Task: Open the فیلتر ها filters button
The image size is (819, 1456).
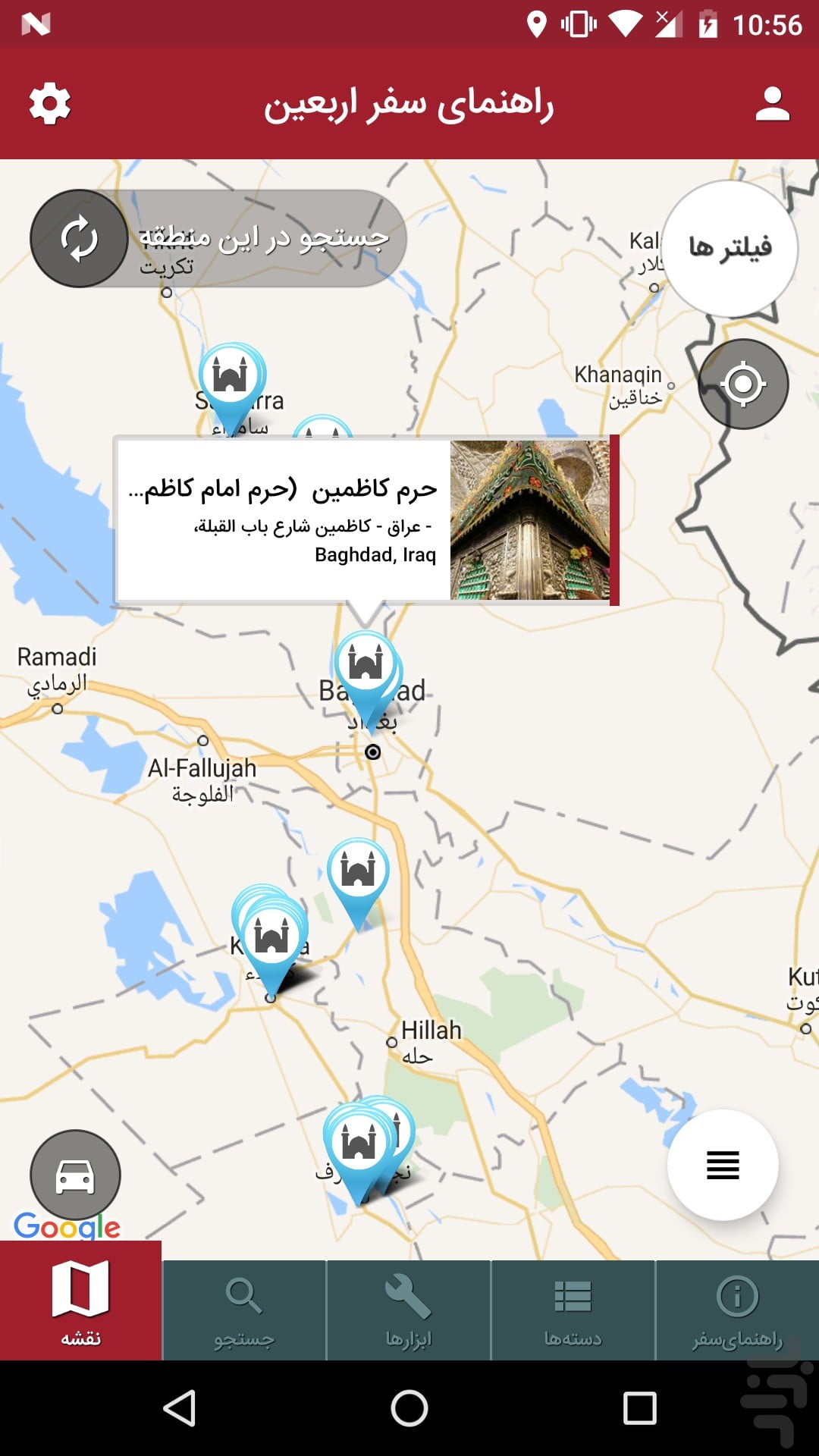Action: pos(730,248)
